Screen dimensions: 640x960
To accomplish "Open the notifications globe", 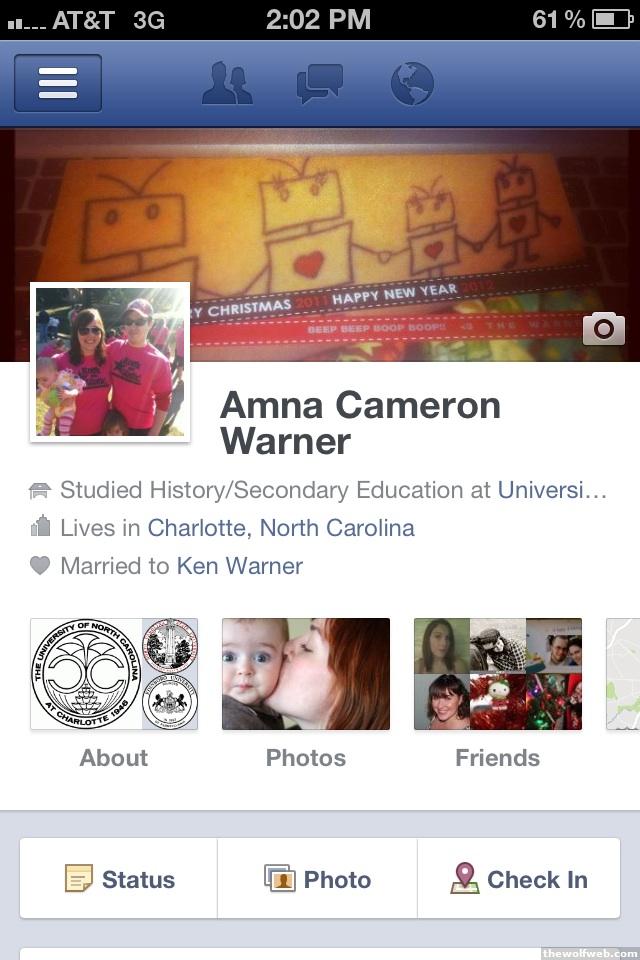I will [x=412, y=84].
